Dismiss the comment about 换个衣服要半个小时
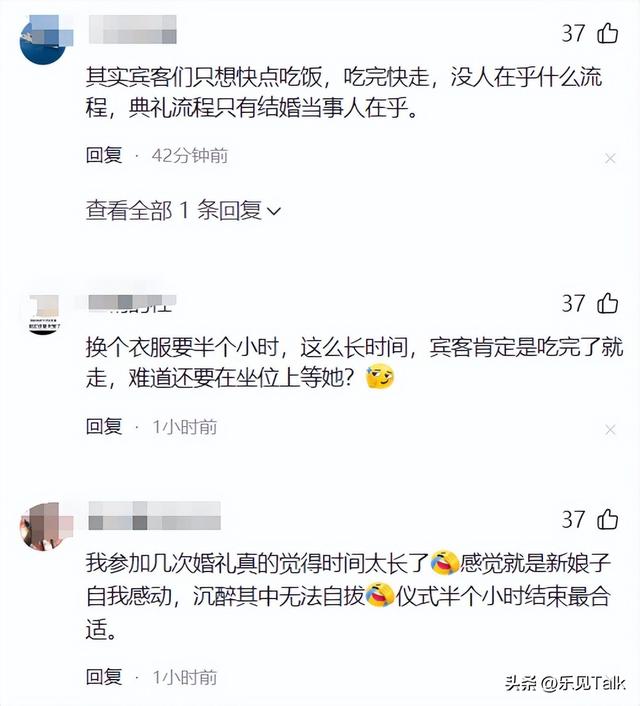Viewport: 640px width, 706px height. point(610,430)
